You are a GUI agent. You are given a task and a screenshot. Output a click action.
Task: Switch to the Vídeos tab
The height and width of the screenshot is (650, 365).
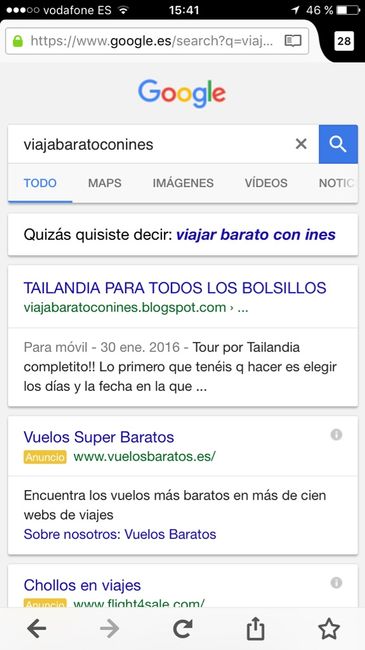tap(266, 183)
